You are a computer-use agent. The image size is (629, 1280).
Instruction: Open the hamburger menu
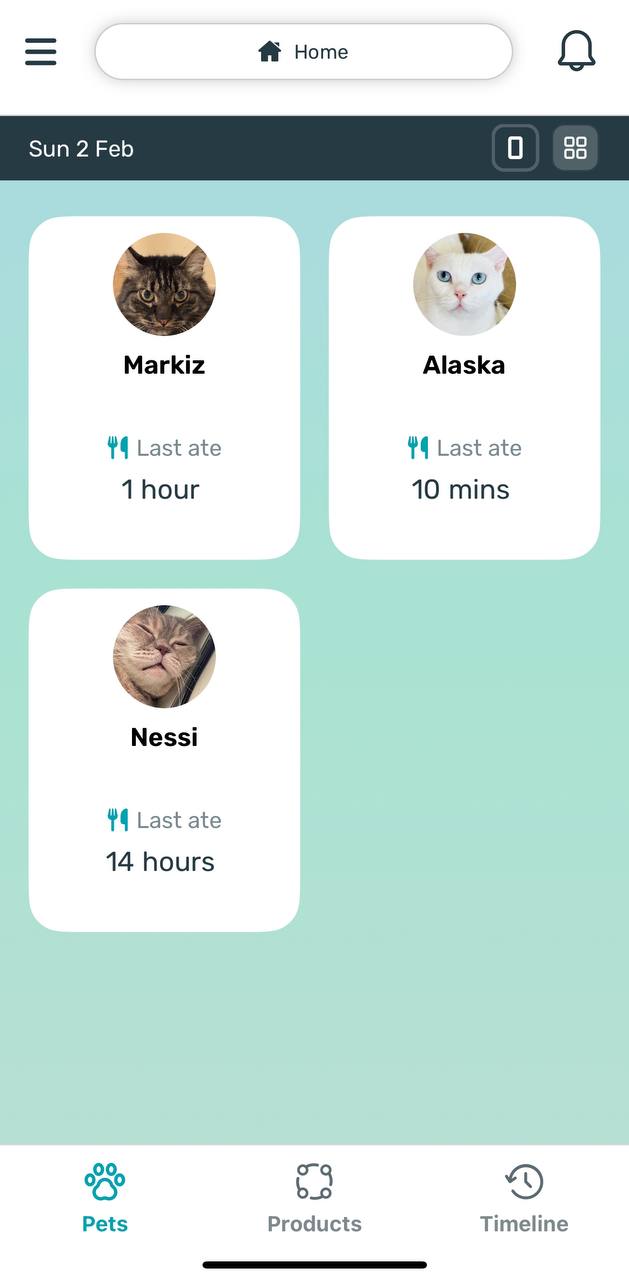click(x=41, y=51)
